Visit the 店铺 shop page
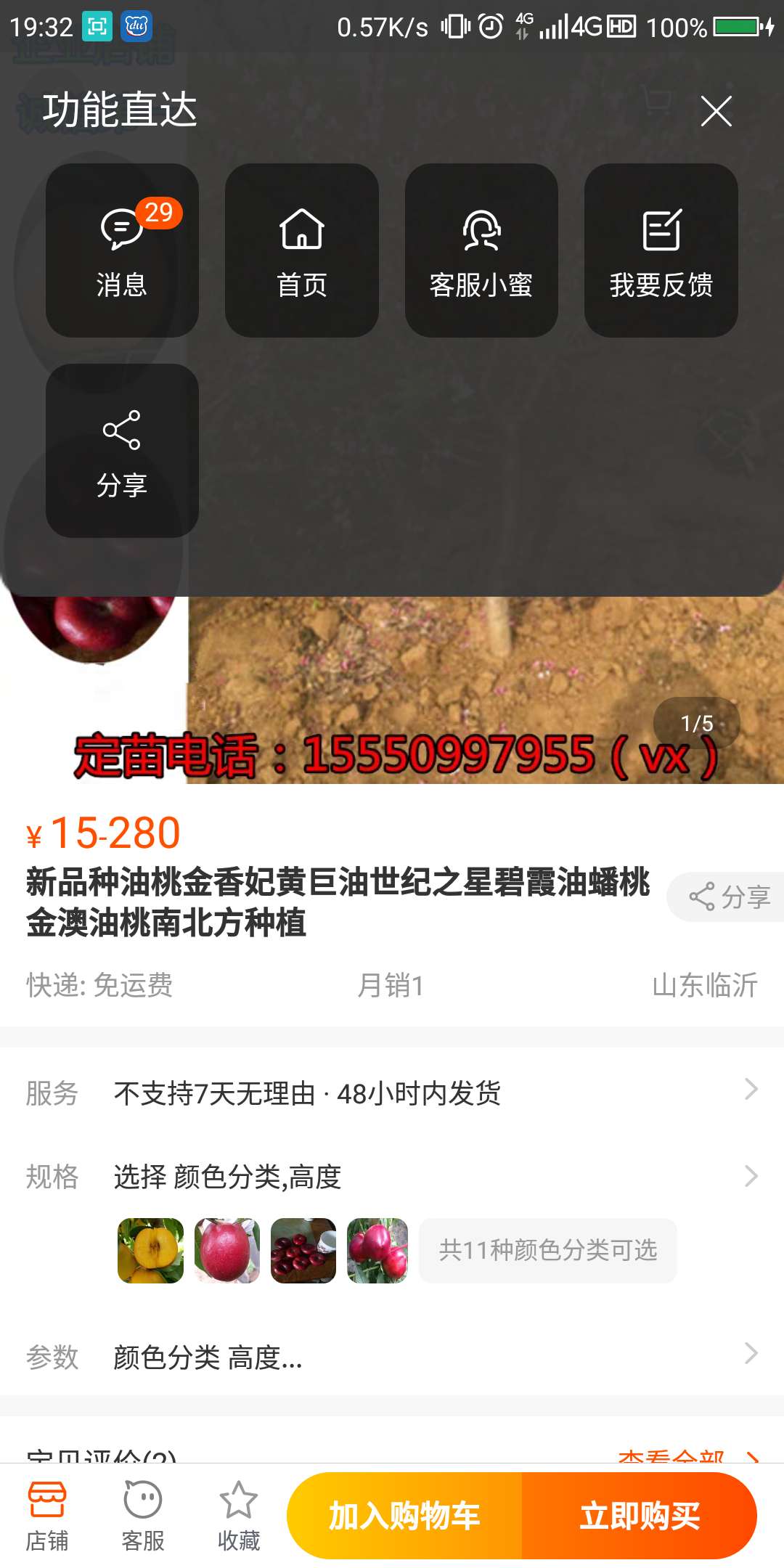Viewport: 784px width, 1568px height. 47,1516
